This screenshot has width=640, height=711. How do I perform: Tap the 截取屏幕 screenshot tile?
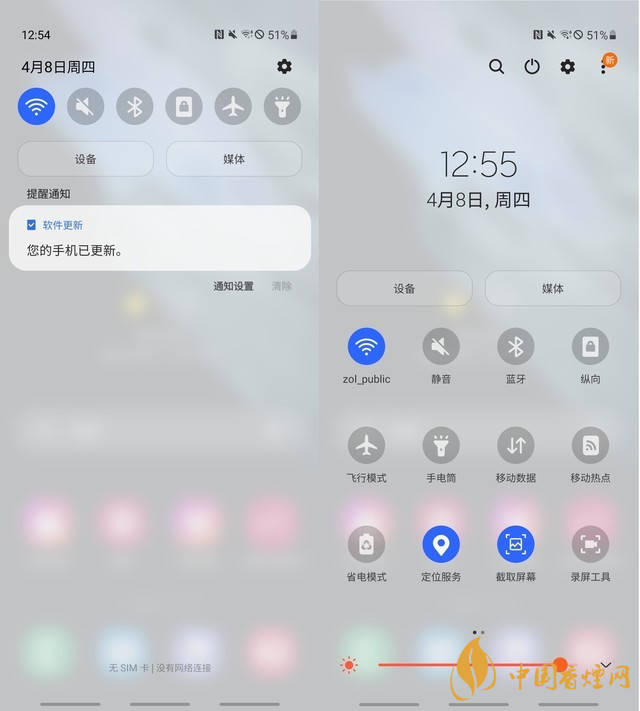pyautogui.click(x=516, y=544)
